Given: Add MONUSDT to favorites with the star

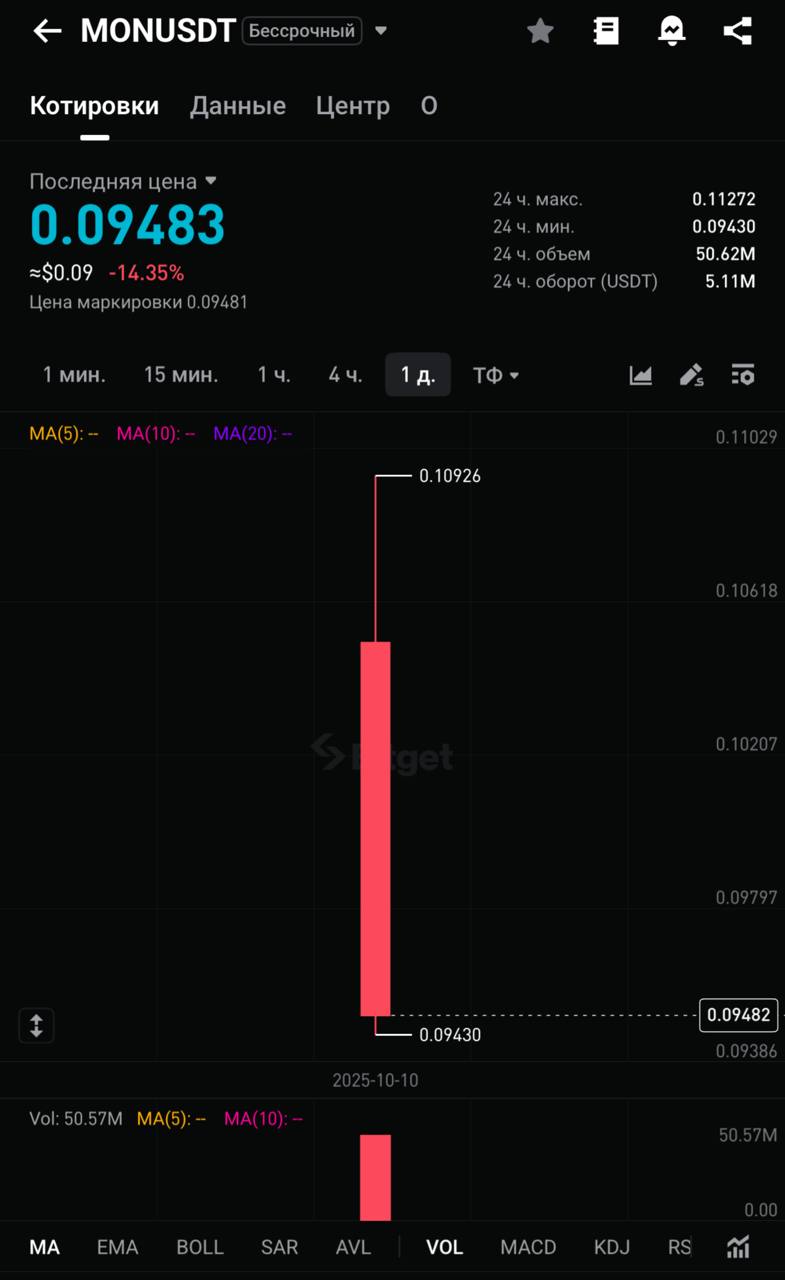Looking at the screenshot, I should (540, 31).
